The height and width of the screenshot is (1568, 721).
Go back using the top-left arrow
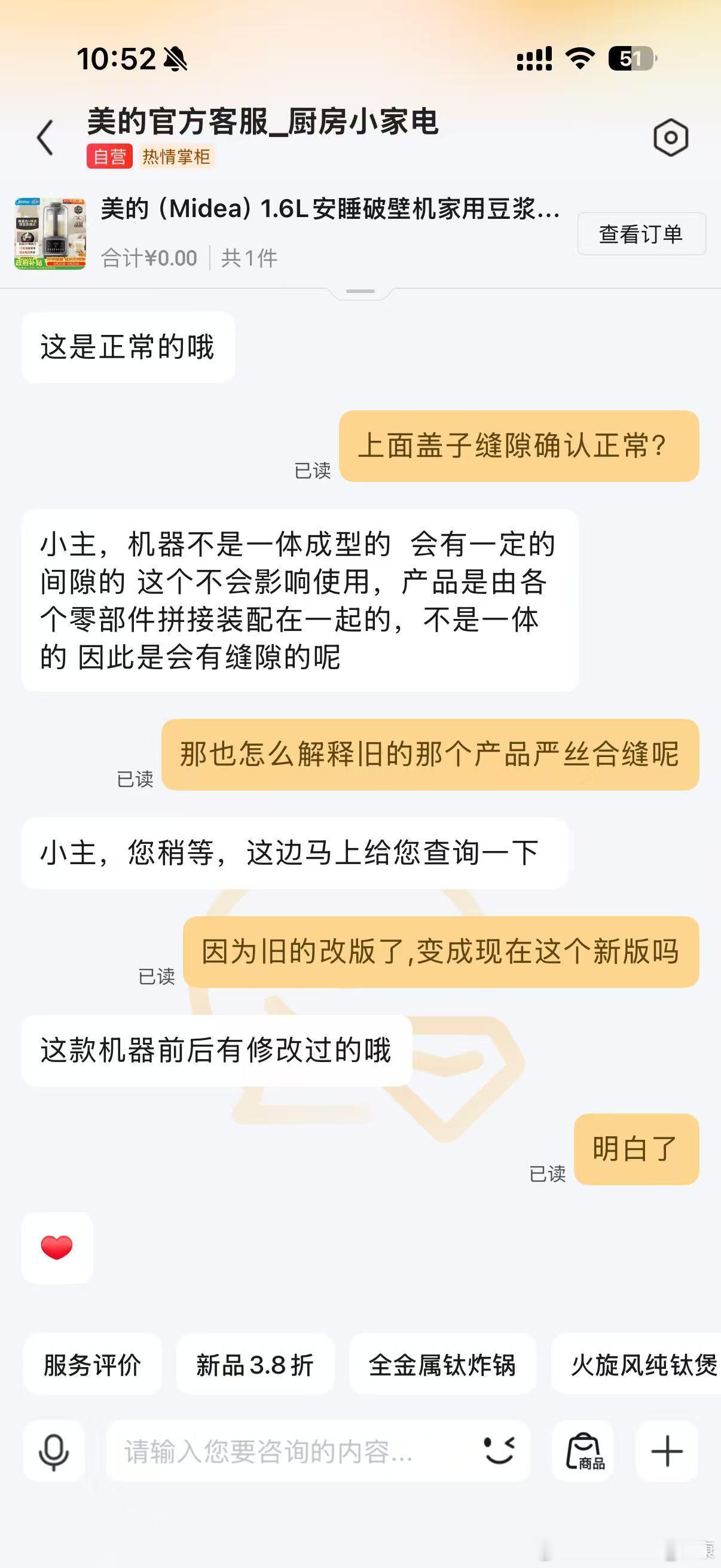[x=45, y=138]
